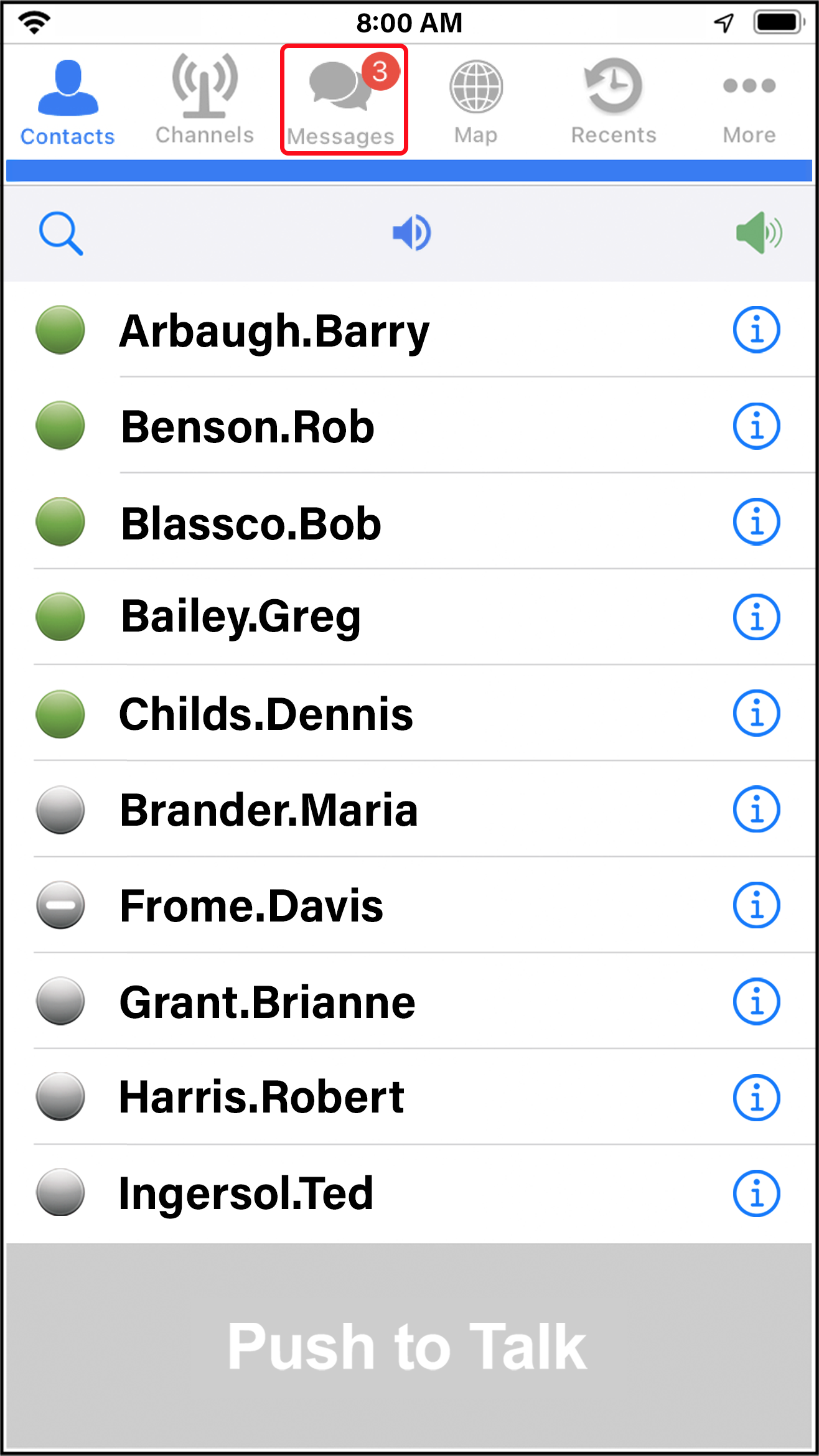Image resolution: width=819 pixels, height=1456 pixels.
Task: Select contact Arbaugh.Barry
Action: point(274,331)
